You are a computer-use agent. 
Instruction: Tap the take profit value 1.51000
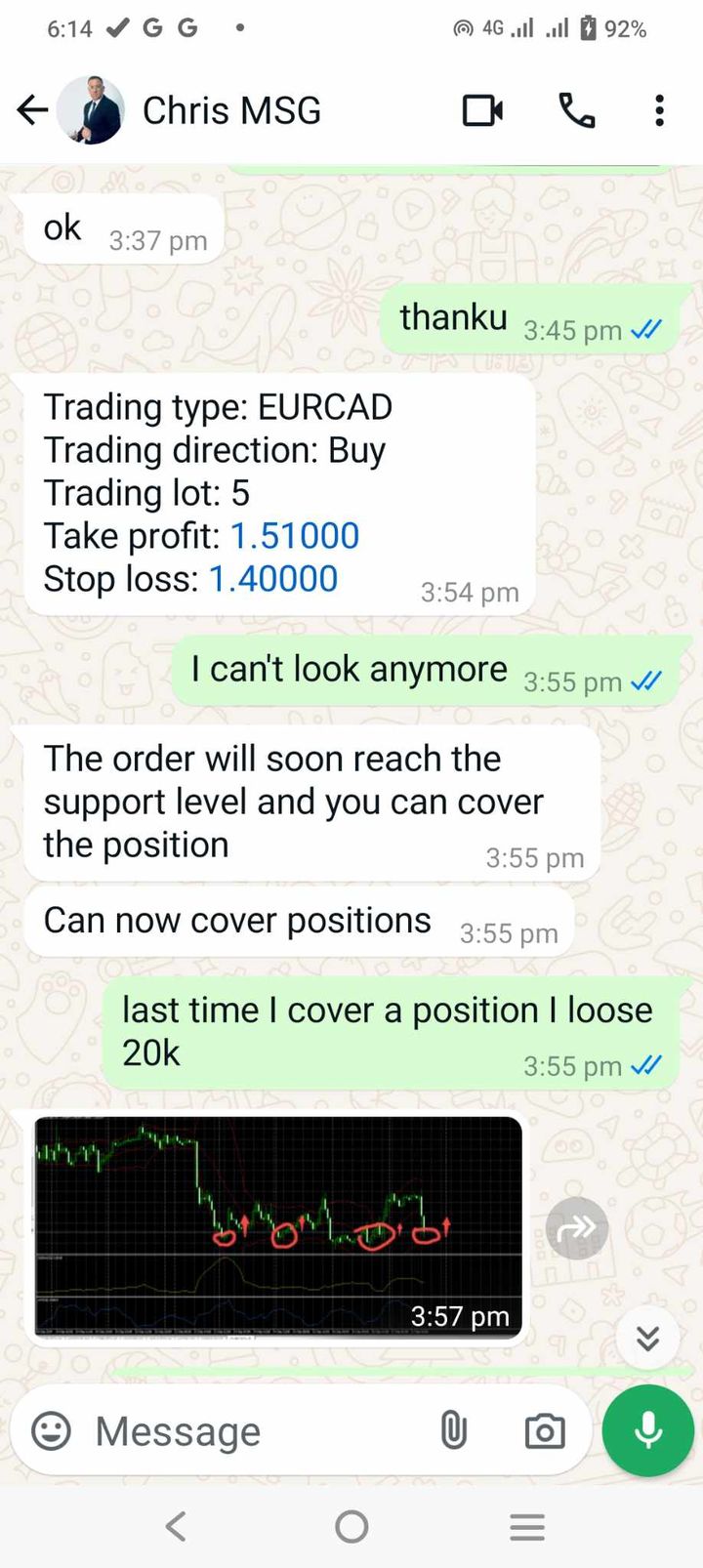(295, 536)
